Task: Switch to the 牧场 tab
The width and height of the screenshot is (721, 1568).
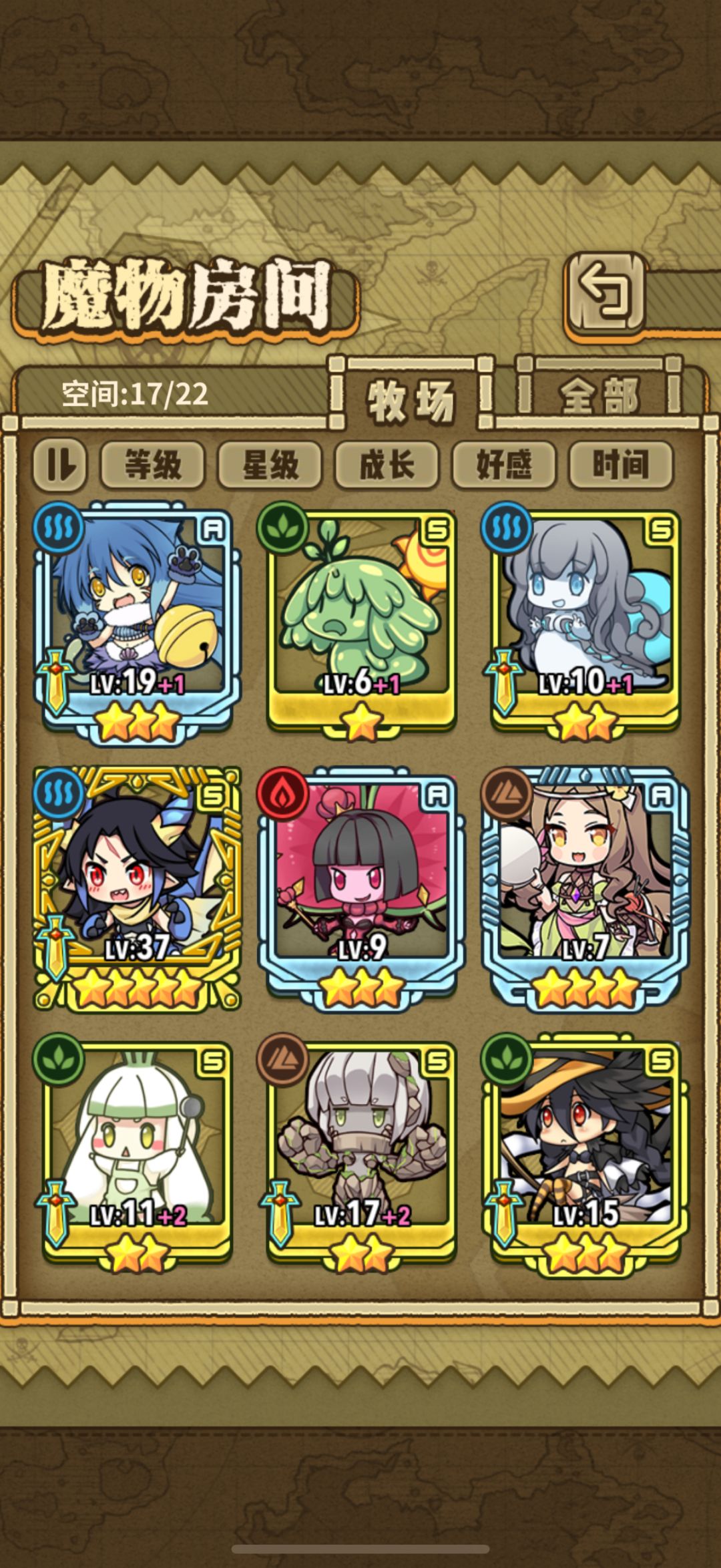Action: tap(411, 399)
